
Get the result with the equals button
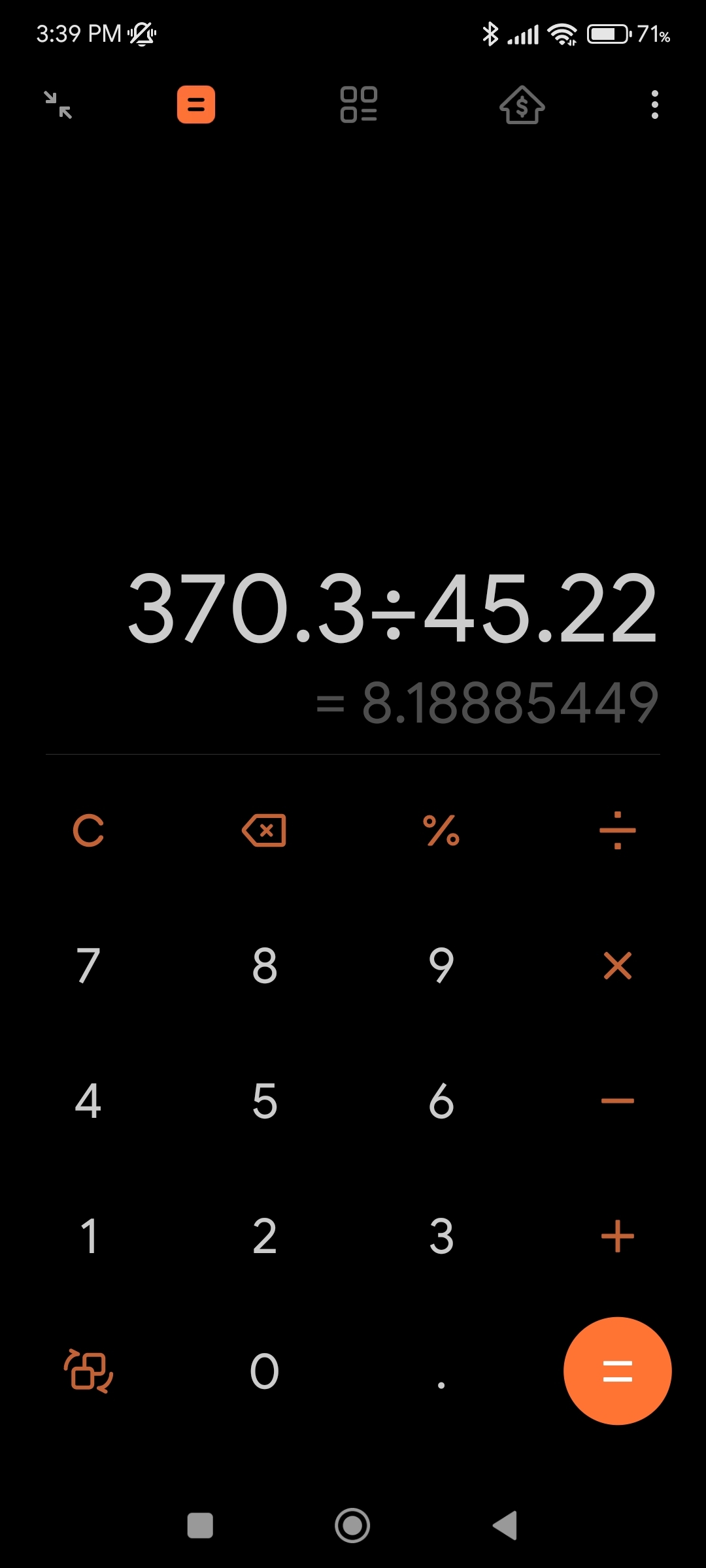coord(618,1371)
